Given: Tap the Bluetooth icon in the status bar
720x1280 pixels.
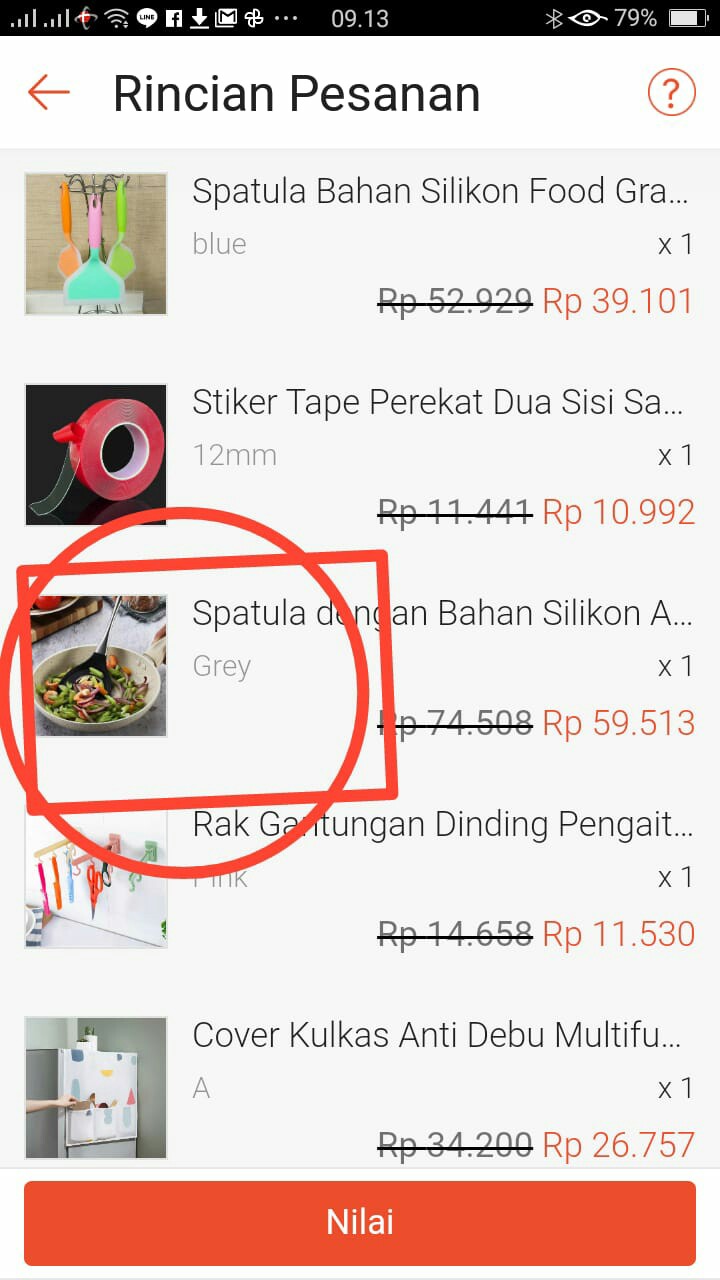Looking at the screenshot, I should click(x=552, y=17).
